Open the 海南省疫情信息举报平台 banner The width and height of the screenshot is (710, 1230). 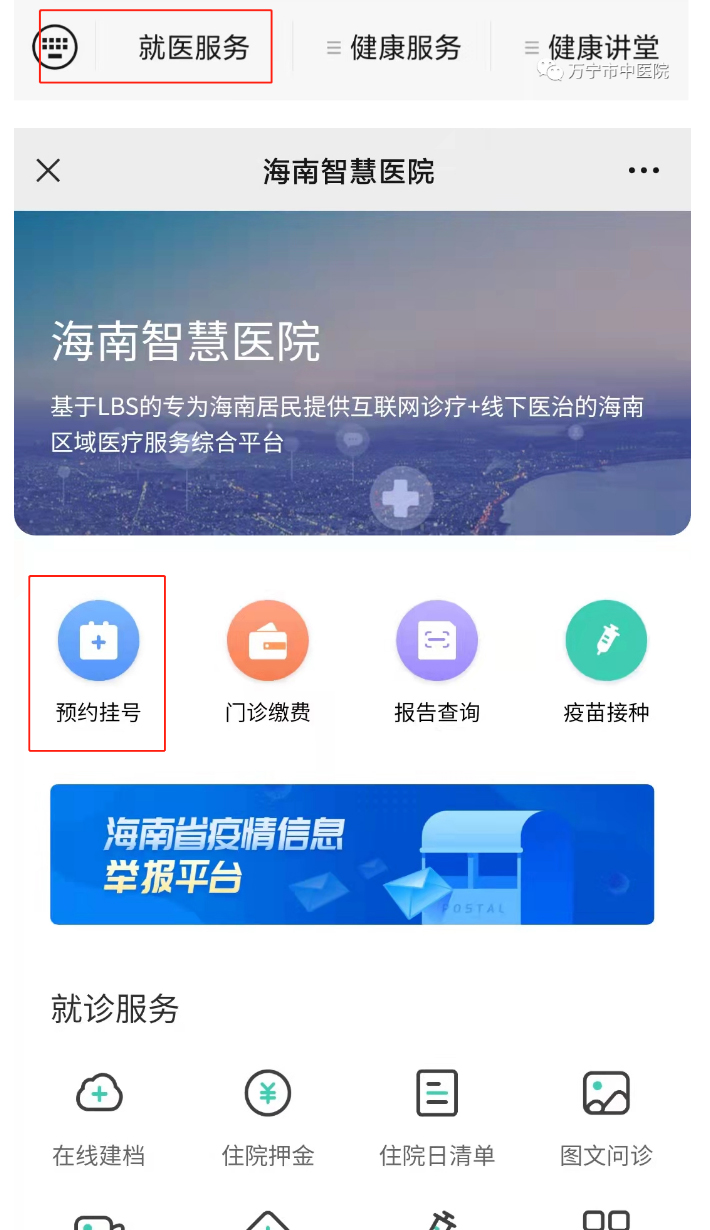coord(352,854)
